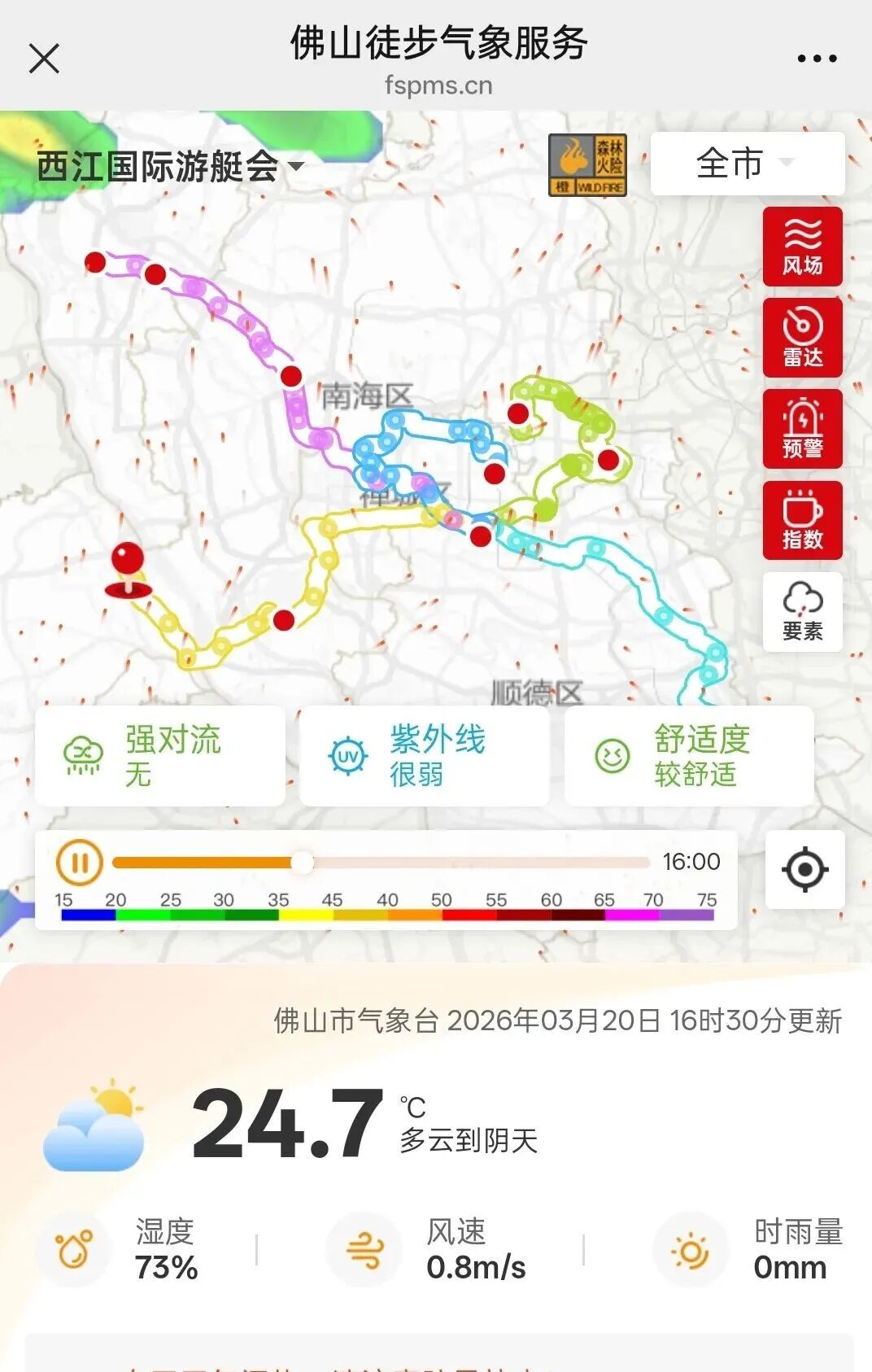Image resolution: width=872 pixels, height=1372 pixels.
Task: Expand the 西江国际游艇会 location dropdown
Action: pyautogui.click(x=170, y=167)
